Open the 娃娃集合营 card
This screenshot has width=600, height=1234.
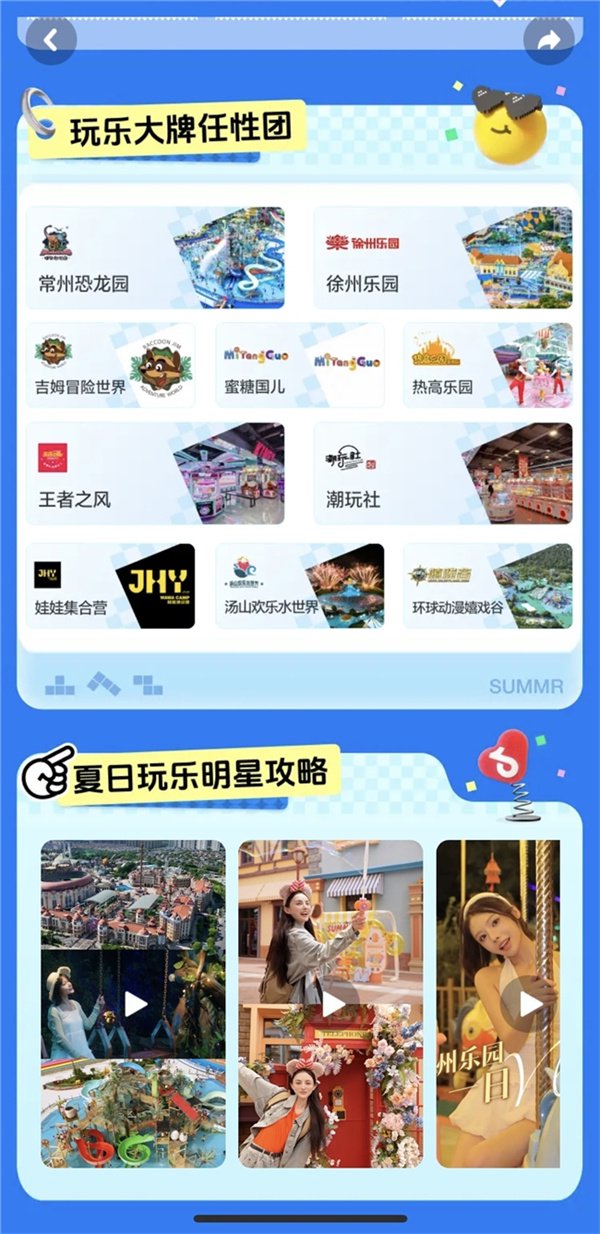point(111,586)
